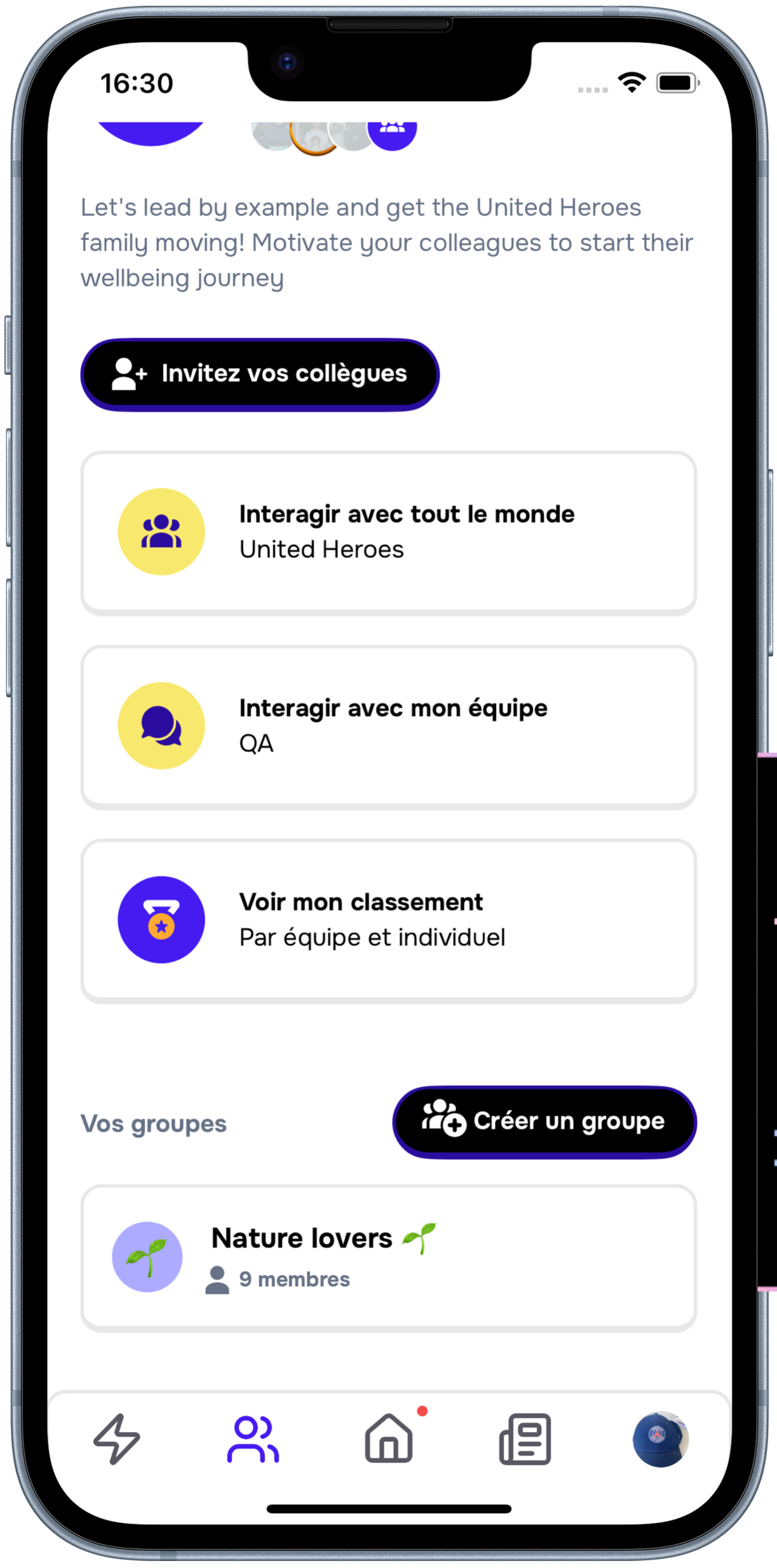The height and width of the screenshot is (1568, 777).
Task: Go to the home tab
Action: [389, 1439]
